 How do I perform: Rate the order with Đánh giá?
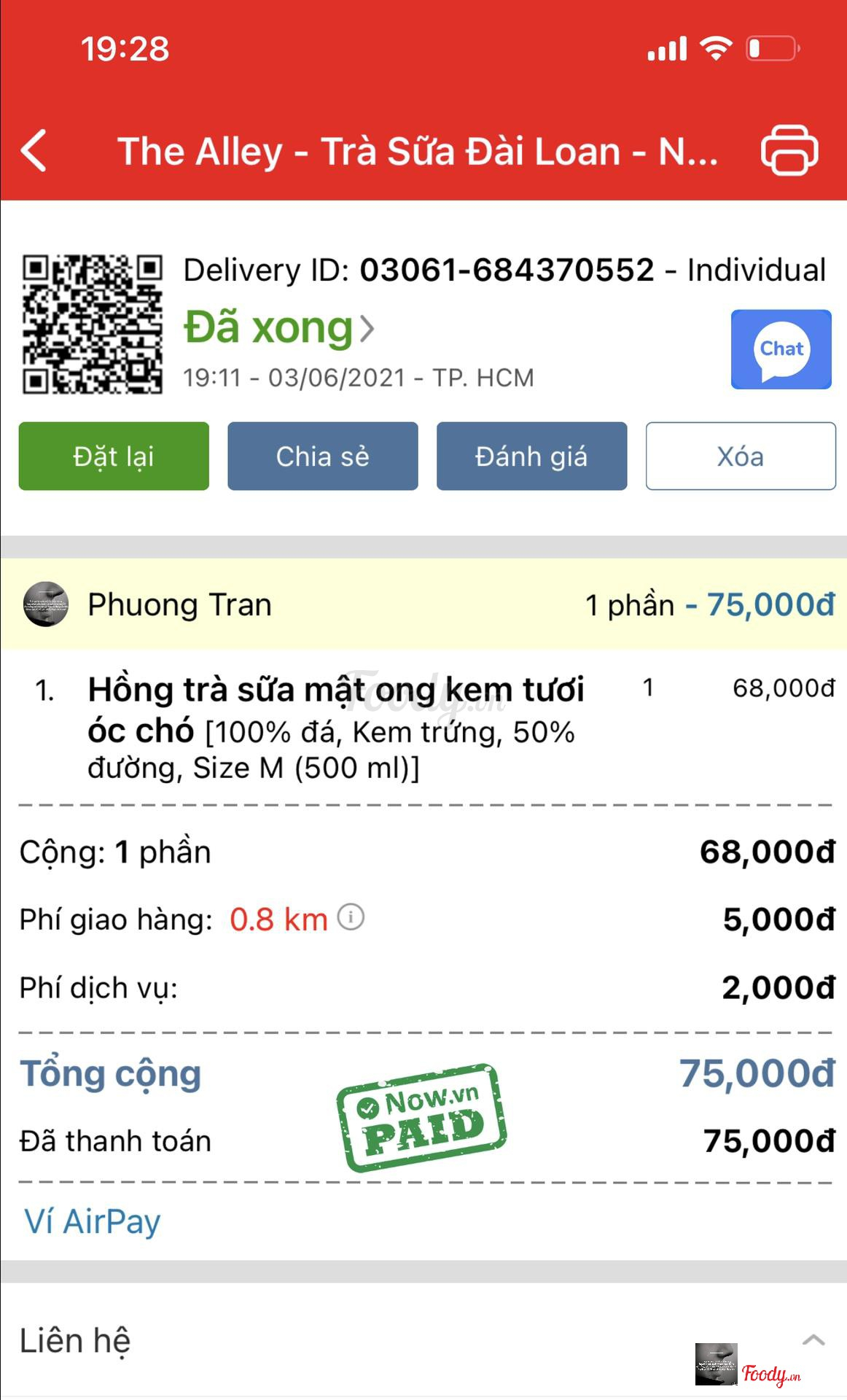[x=531, y=456]
